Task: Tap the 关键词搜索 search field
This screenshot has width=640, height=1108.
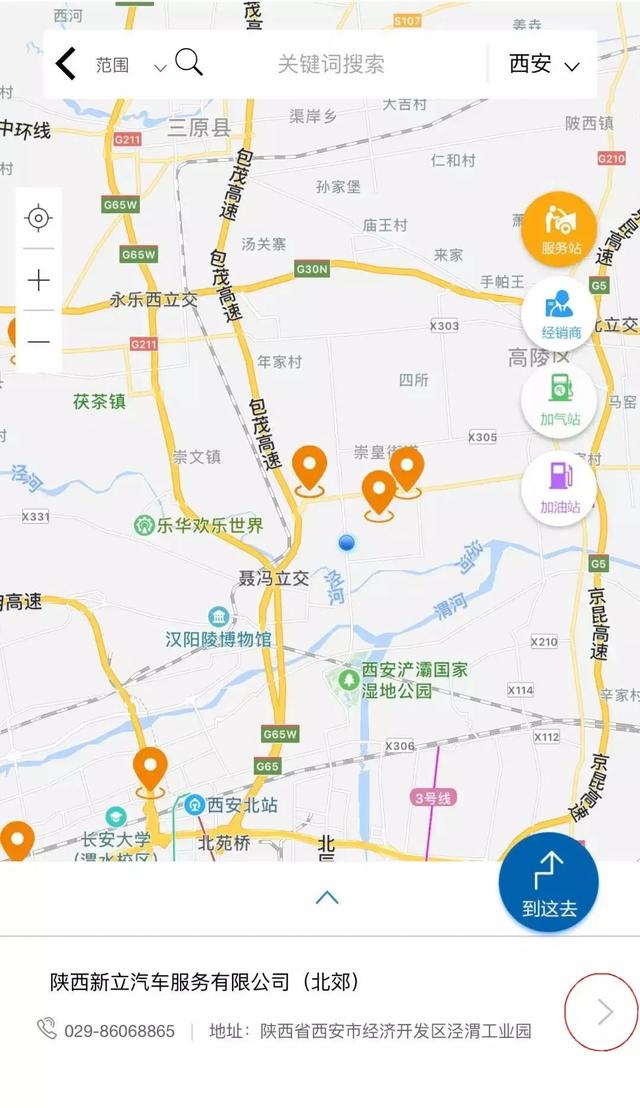Action: click(331, 64)
